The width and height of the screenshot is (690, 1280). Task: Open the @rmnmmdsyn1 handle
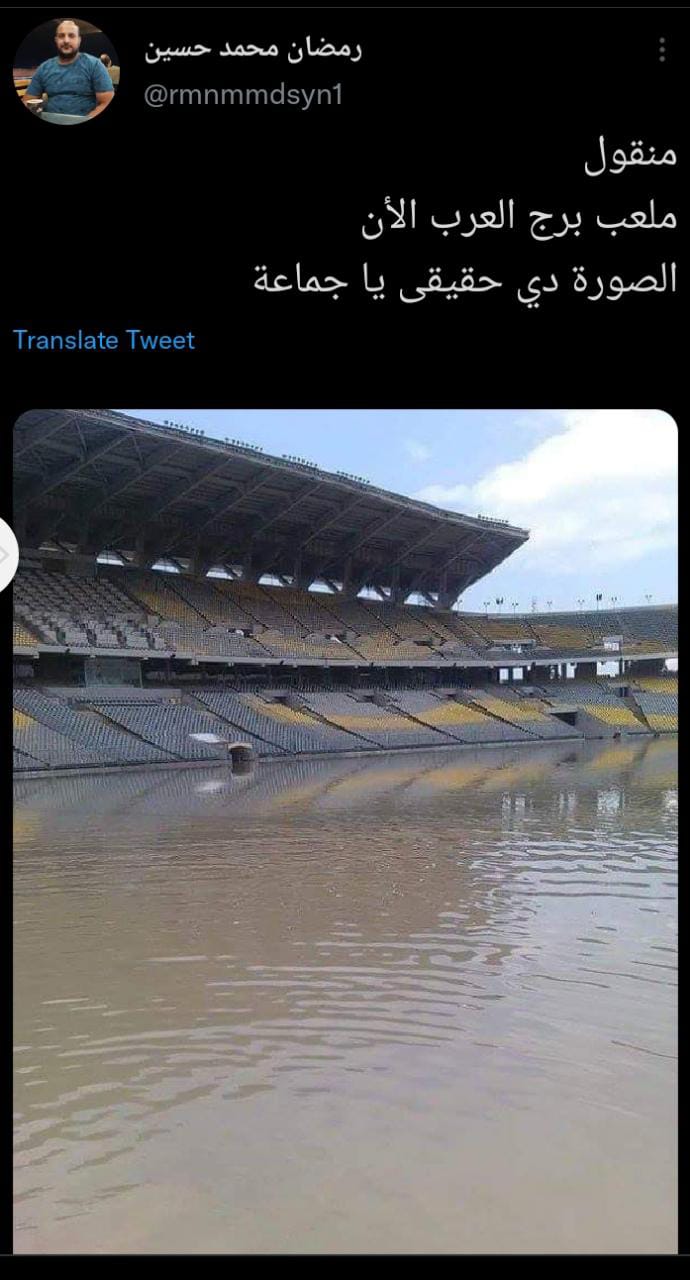point(244,95)
